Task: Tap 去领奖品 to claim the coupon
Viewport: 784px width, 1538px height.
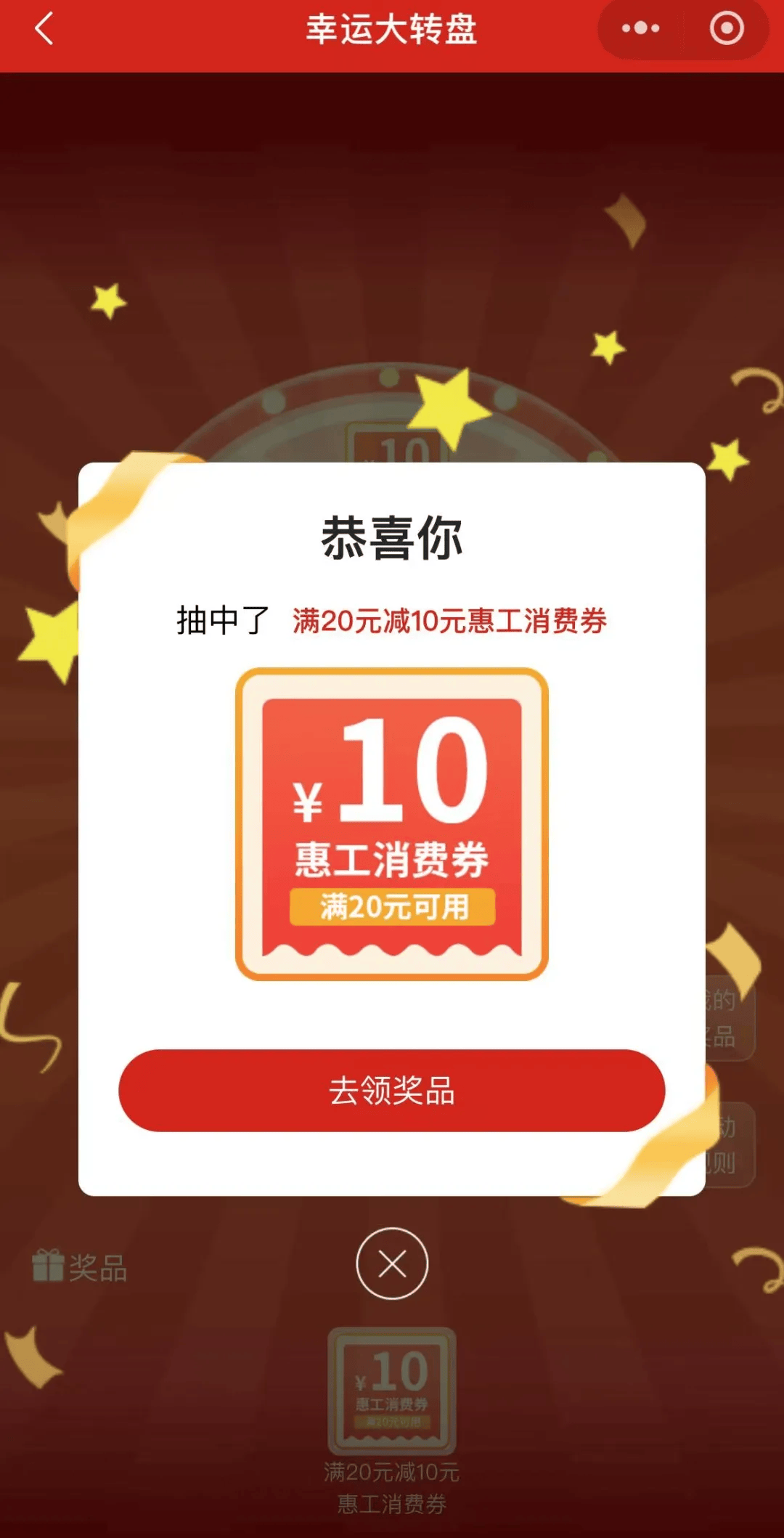Action: tap(392, 1090)
